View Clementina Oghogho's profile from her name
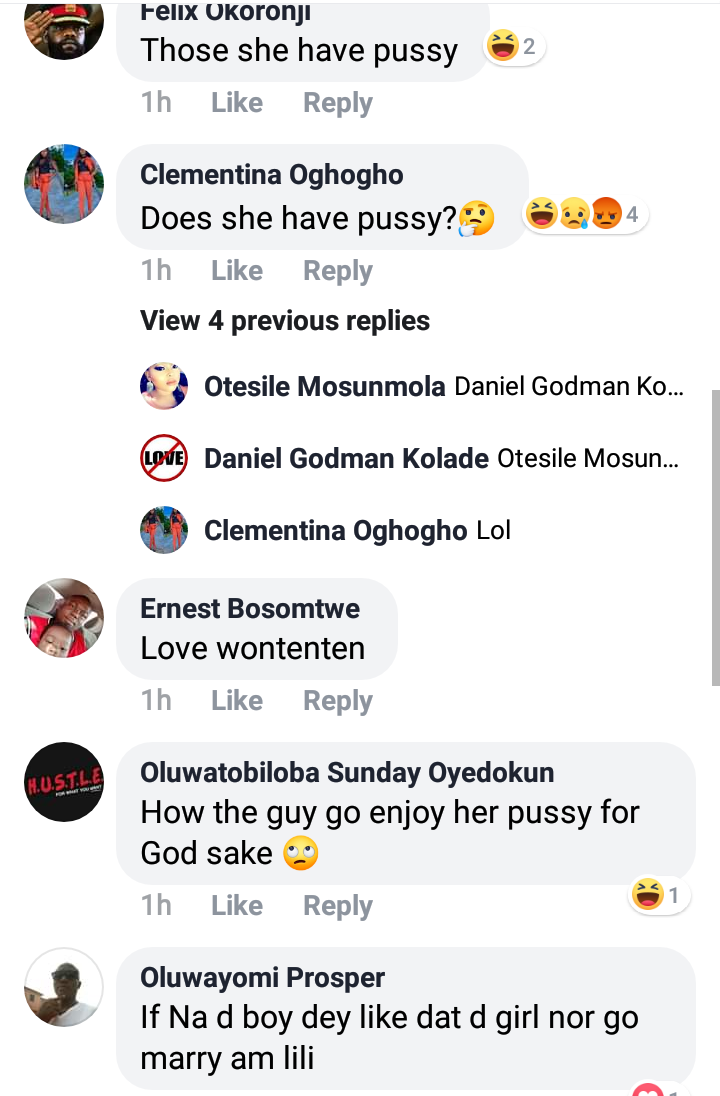This screenshot has width=720, height=1096. [271, 175]
